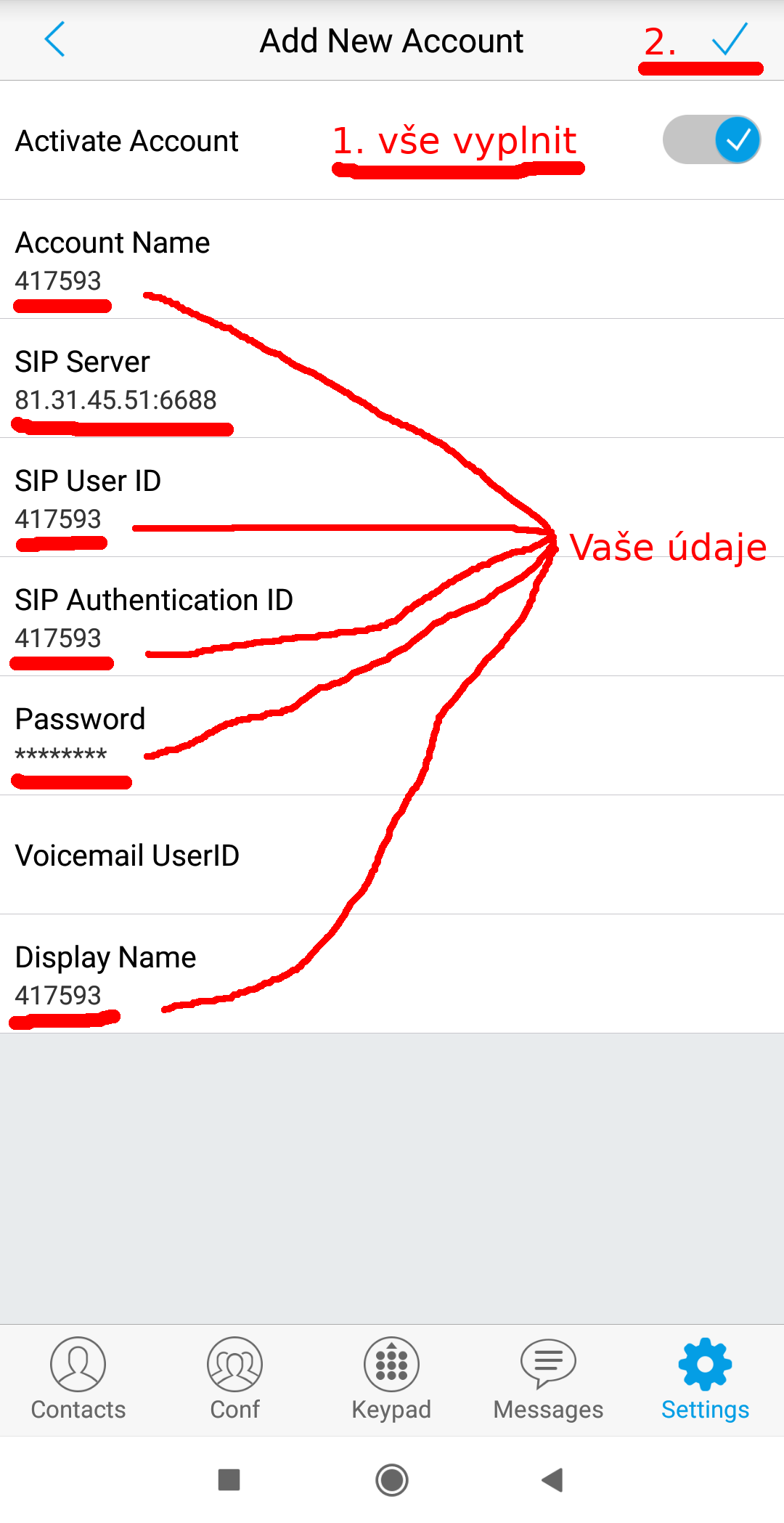784x1523 pixels.
Task: Edit the SIP Authentication ID field
Action: 392,617
